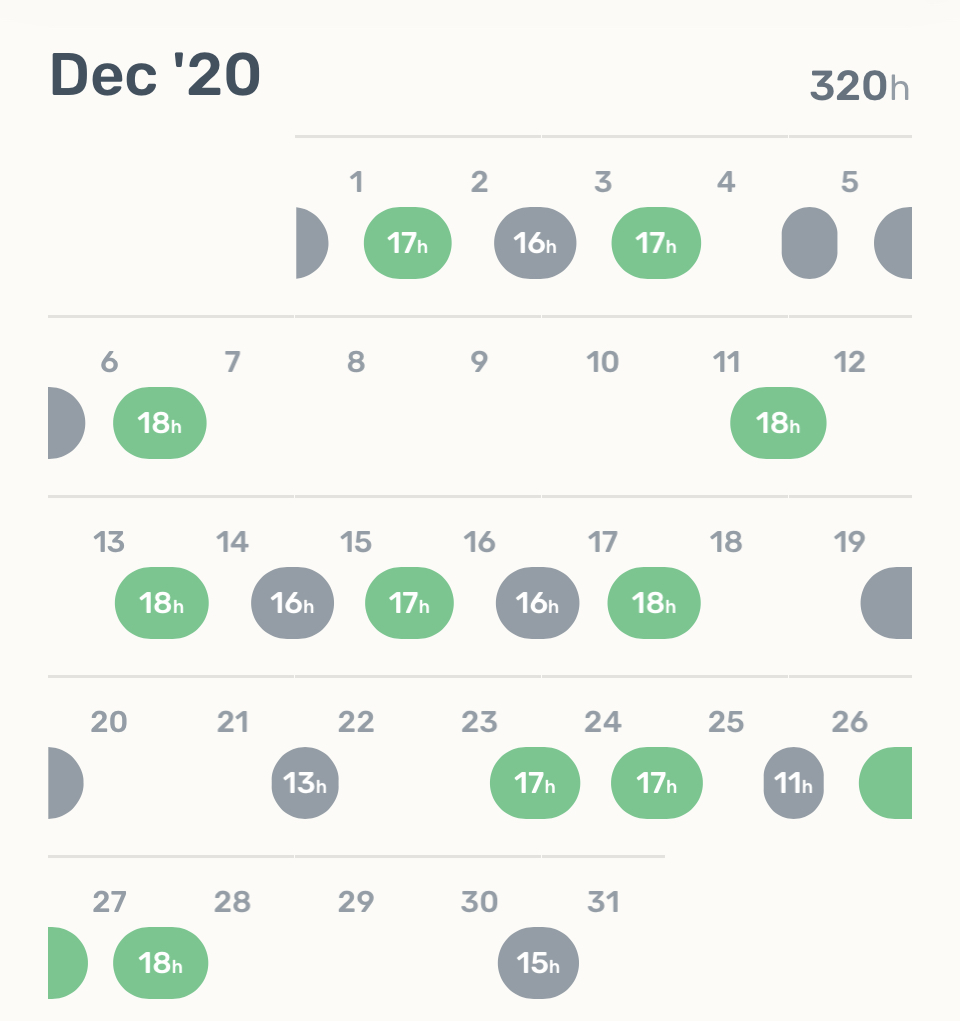
Task: View the 18h fast starting December 13
Action: point(162,603)
